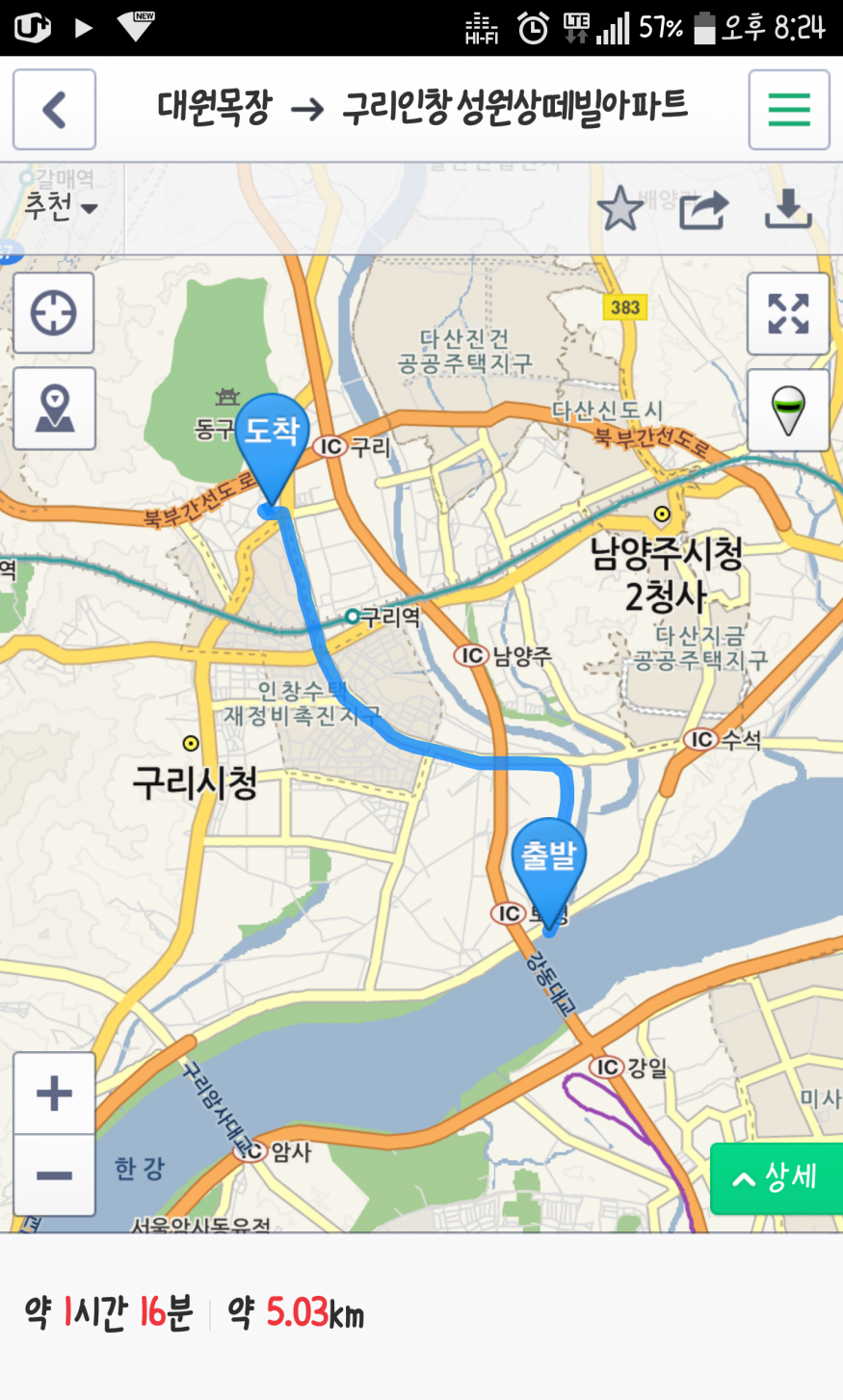Share this route
This screenshot has width=843, height=1400.
(703, 209)
